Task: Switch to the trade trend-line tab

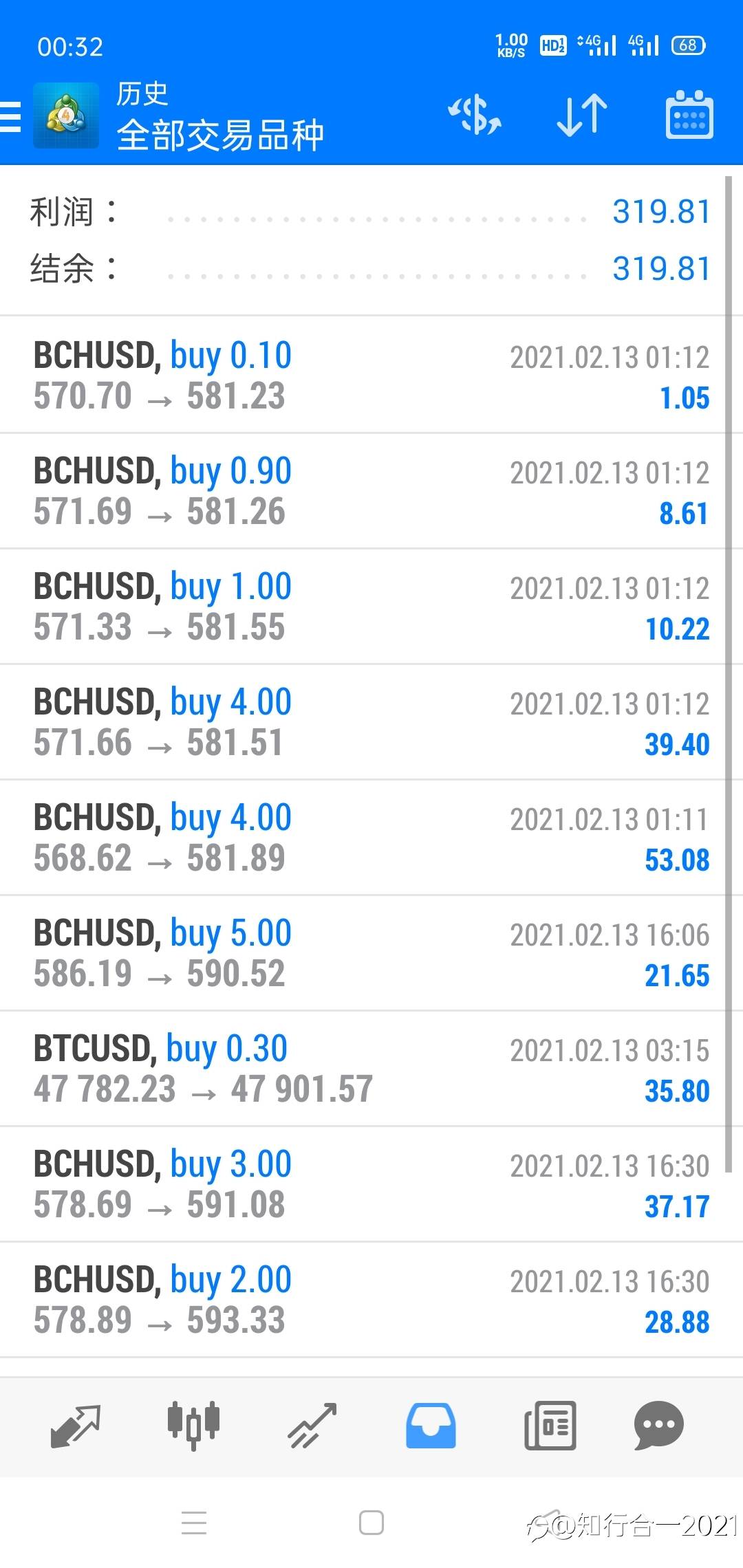Action: pos(312,1426)
